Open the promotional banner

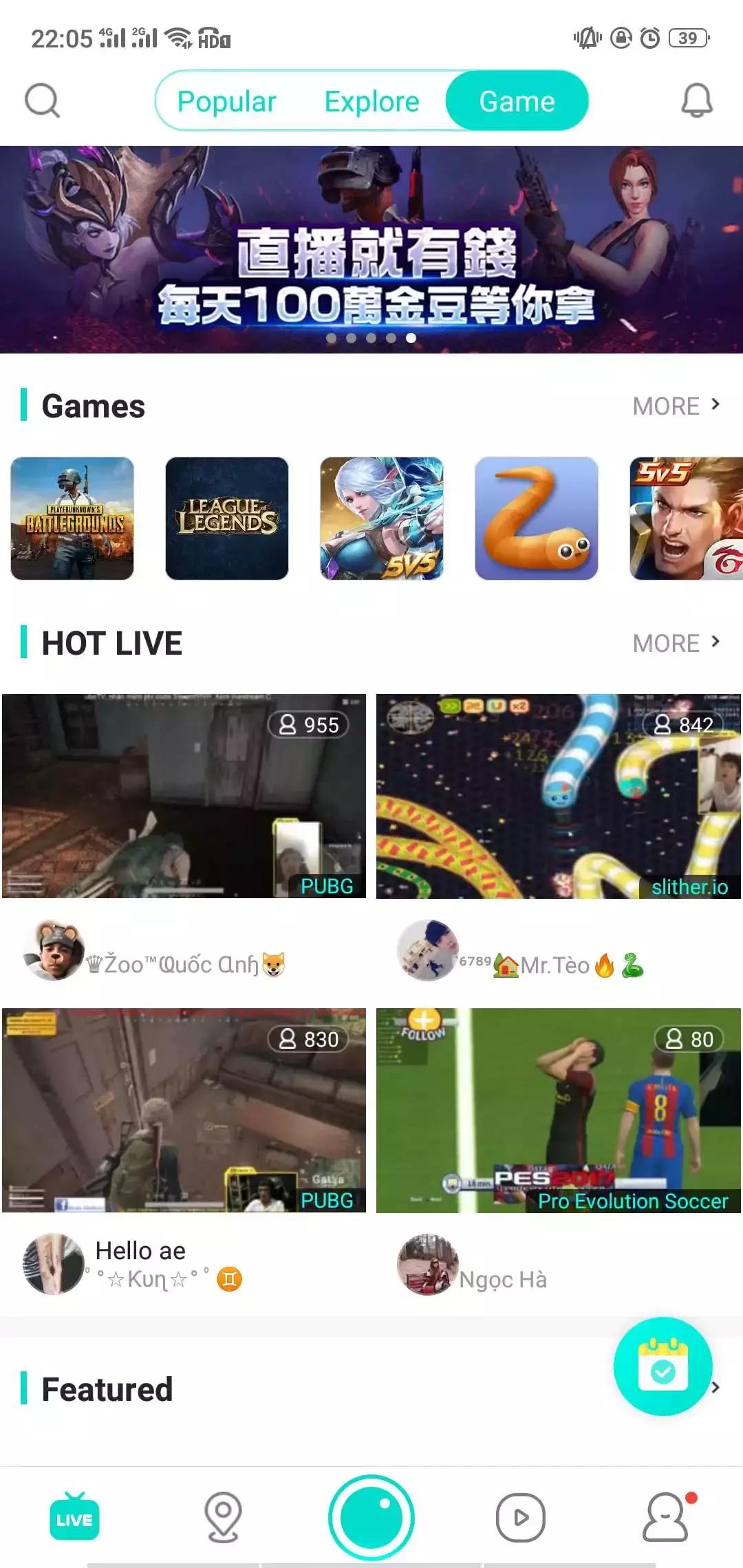[371, 249]
